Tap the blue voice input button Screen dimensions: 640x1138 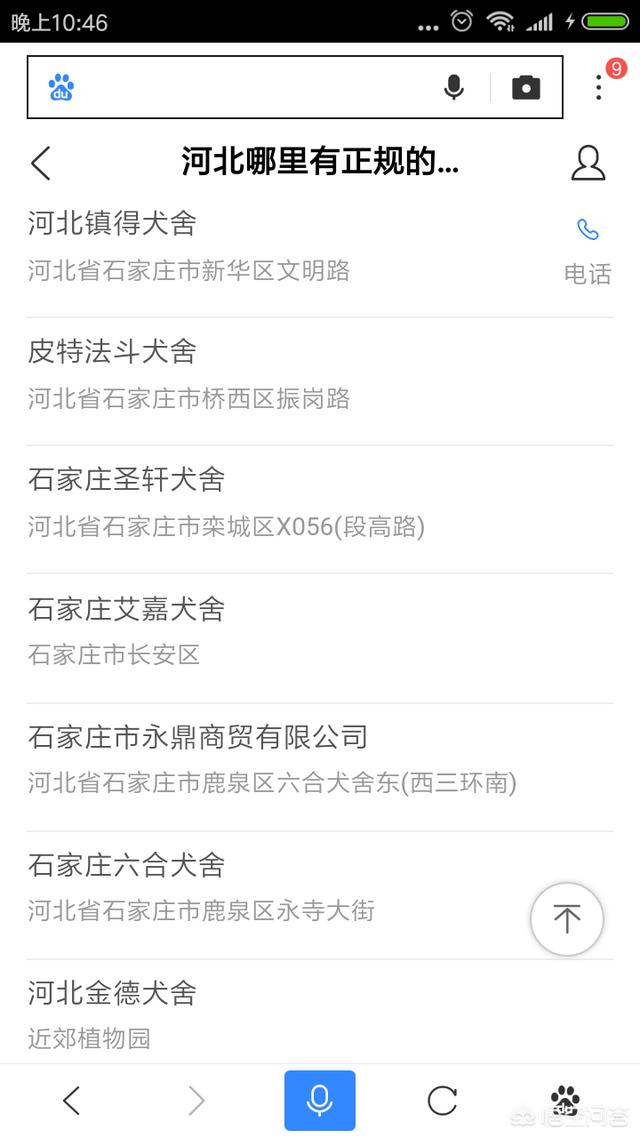(319, 1101)
